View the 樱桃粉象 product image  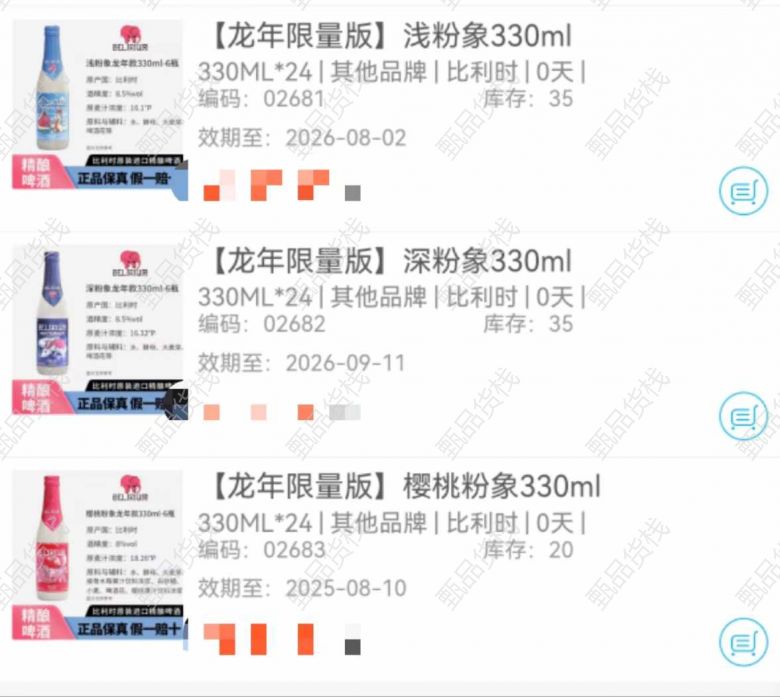[98, 555]
